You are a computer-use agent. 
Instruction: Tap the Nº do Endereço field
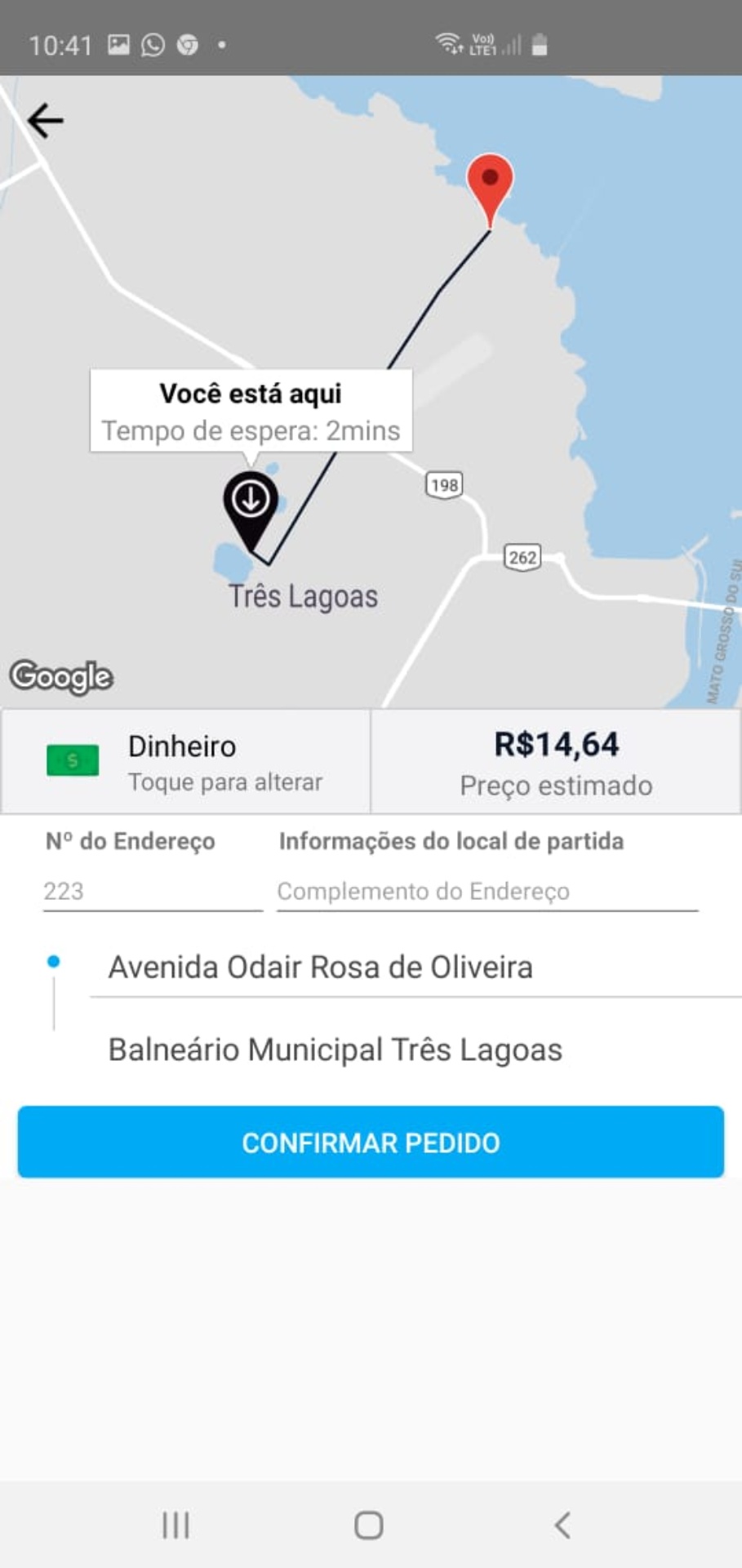tap(153, 891)
